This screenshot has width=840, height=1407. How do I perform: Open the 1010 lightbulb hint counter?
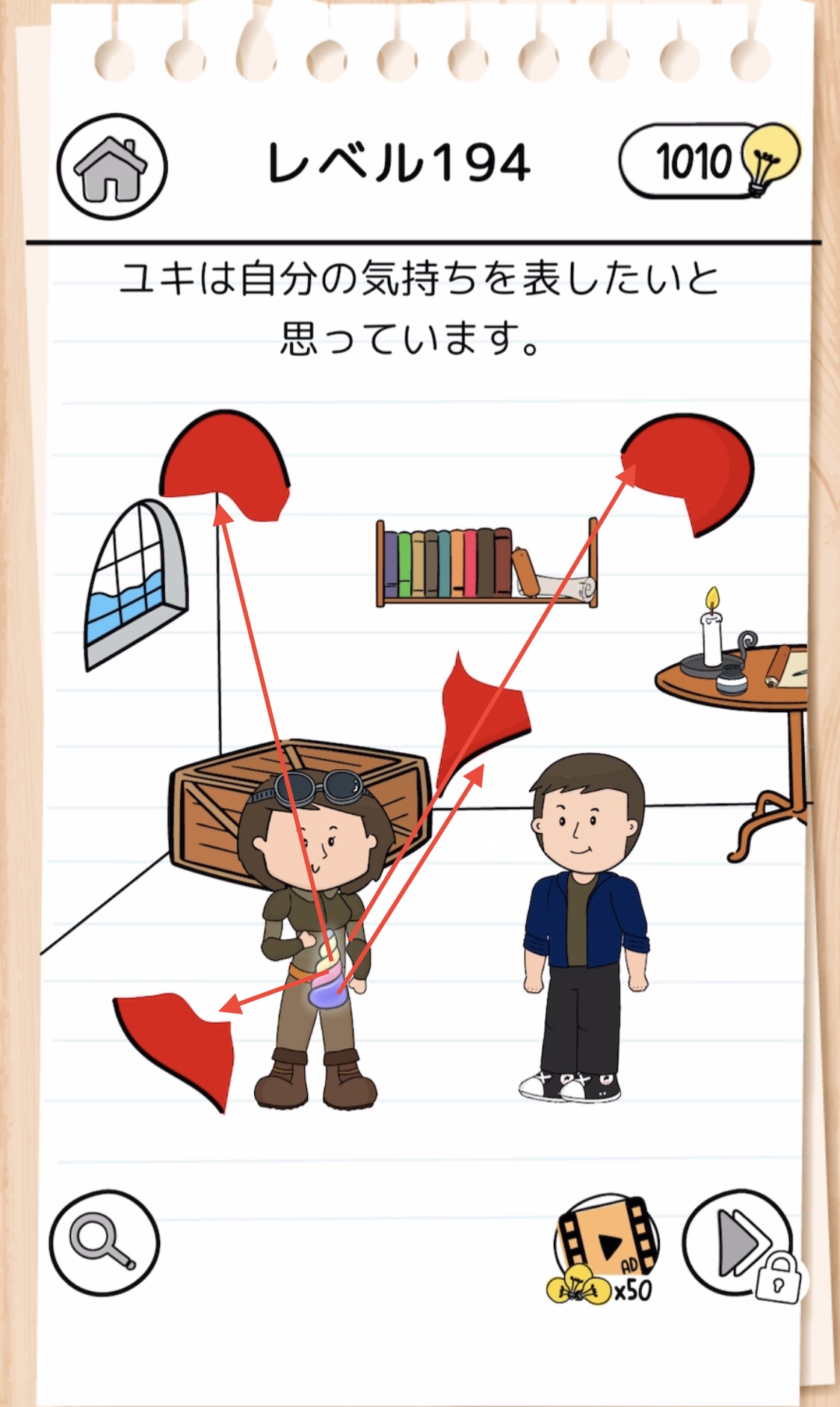[708, 161]
